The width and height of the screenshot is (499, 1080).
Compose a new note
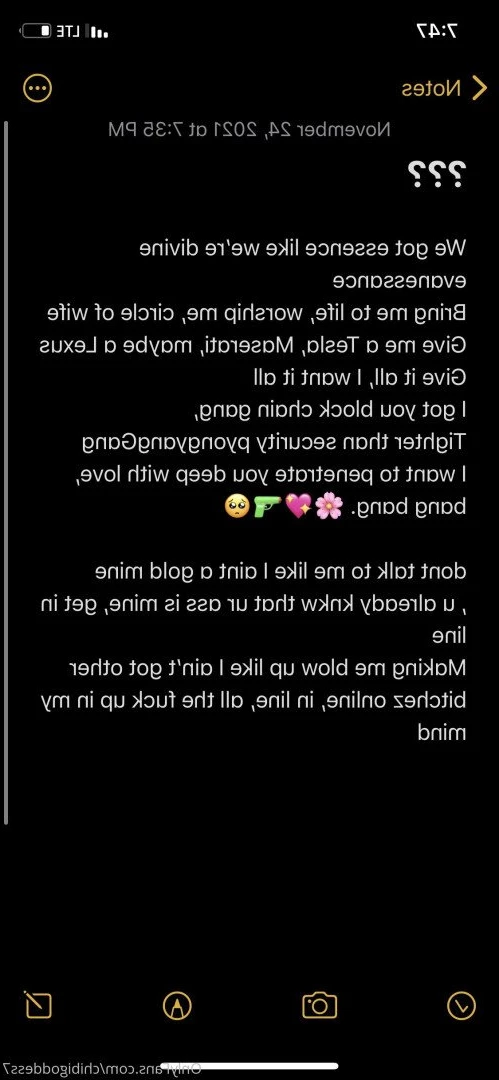[x=37, y=1005]
